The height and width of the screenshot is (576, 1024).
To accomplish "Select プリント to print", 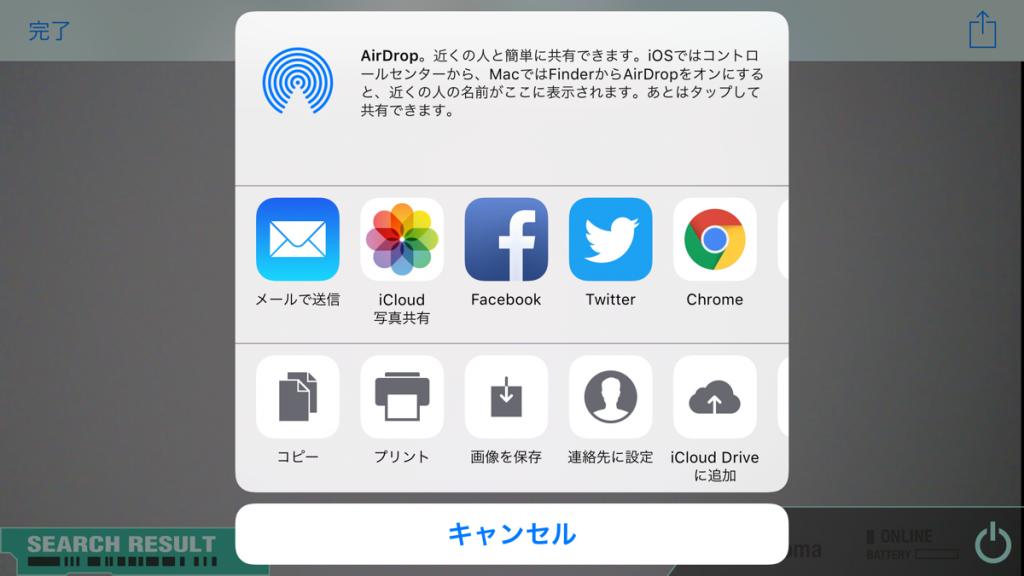I will point(401,397).
